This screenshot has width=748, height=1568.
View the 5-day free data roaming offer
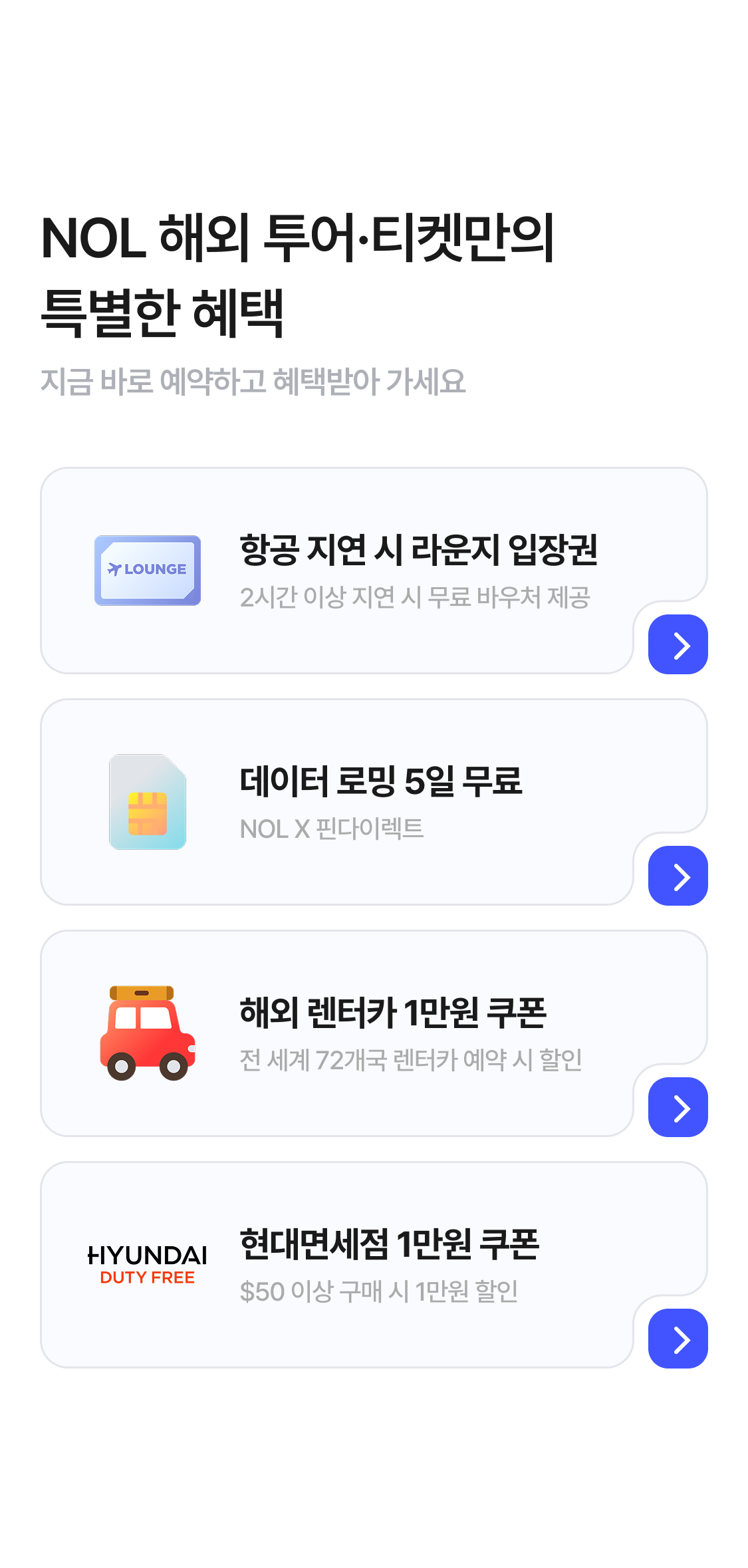tap(678, 876)
